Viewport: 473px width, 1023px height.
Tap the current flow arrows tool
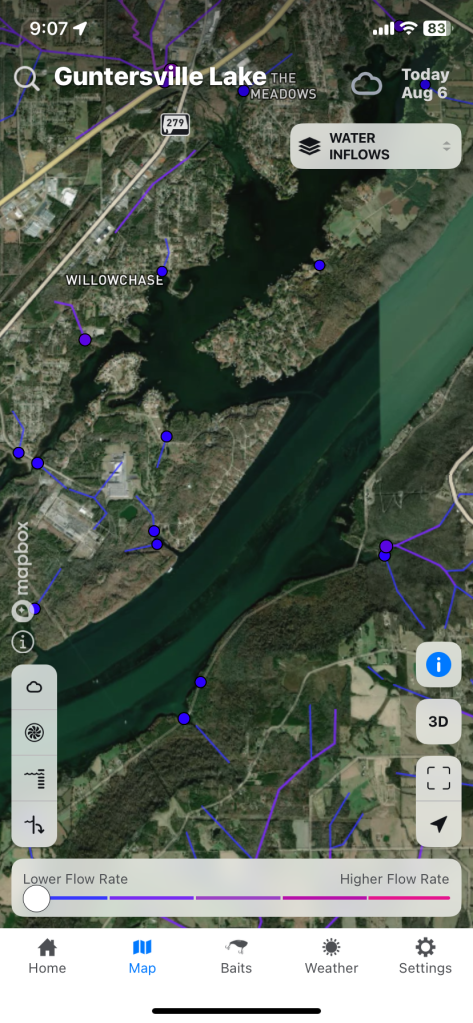click(x=34, y=824)
